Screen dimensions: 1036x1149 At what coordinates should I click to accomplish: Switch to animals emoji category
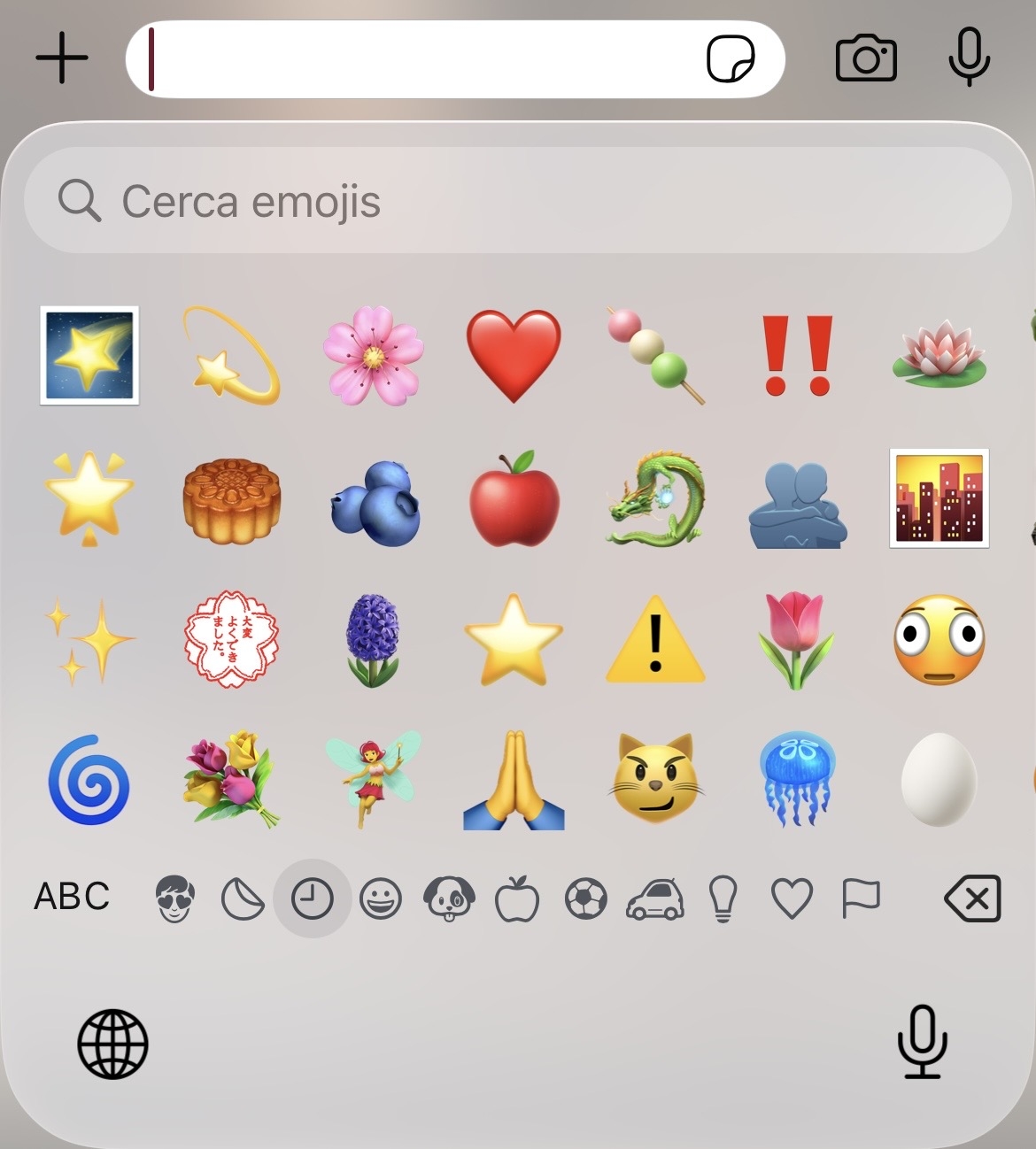click(450, 899)
